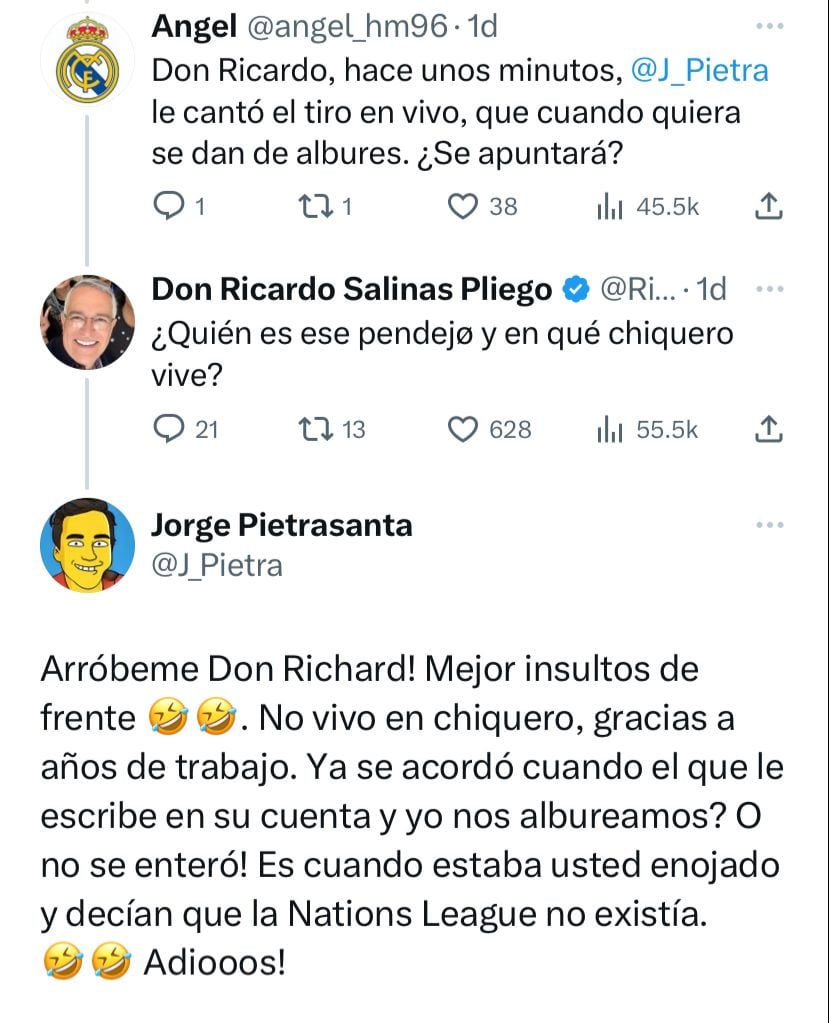The width and height of the screenshot is (829, 1023).
Task: Open the share menu on Angel's tweet
Action: point(769,207)
